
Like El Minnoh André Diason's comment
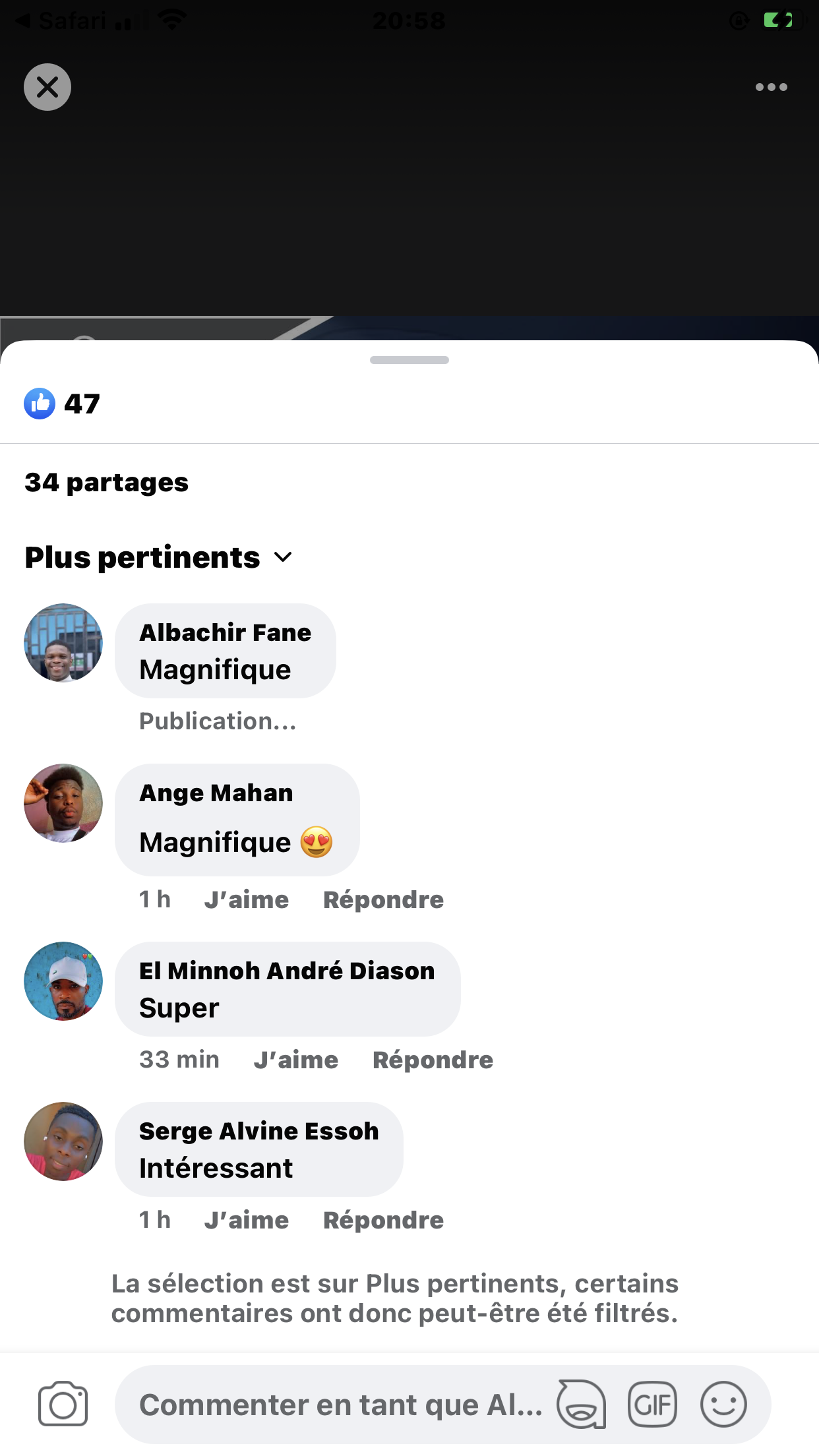pyautogui.click(x=295, y=1060)
